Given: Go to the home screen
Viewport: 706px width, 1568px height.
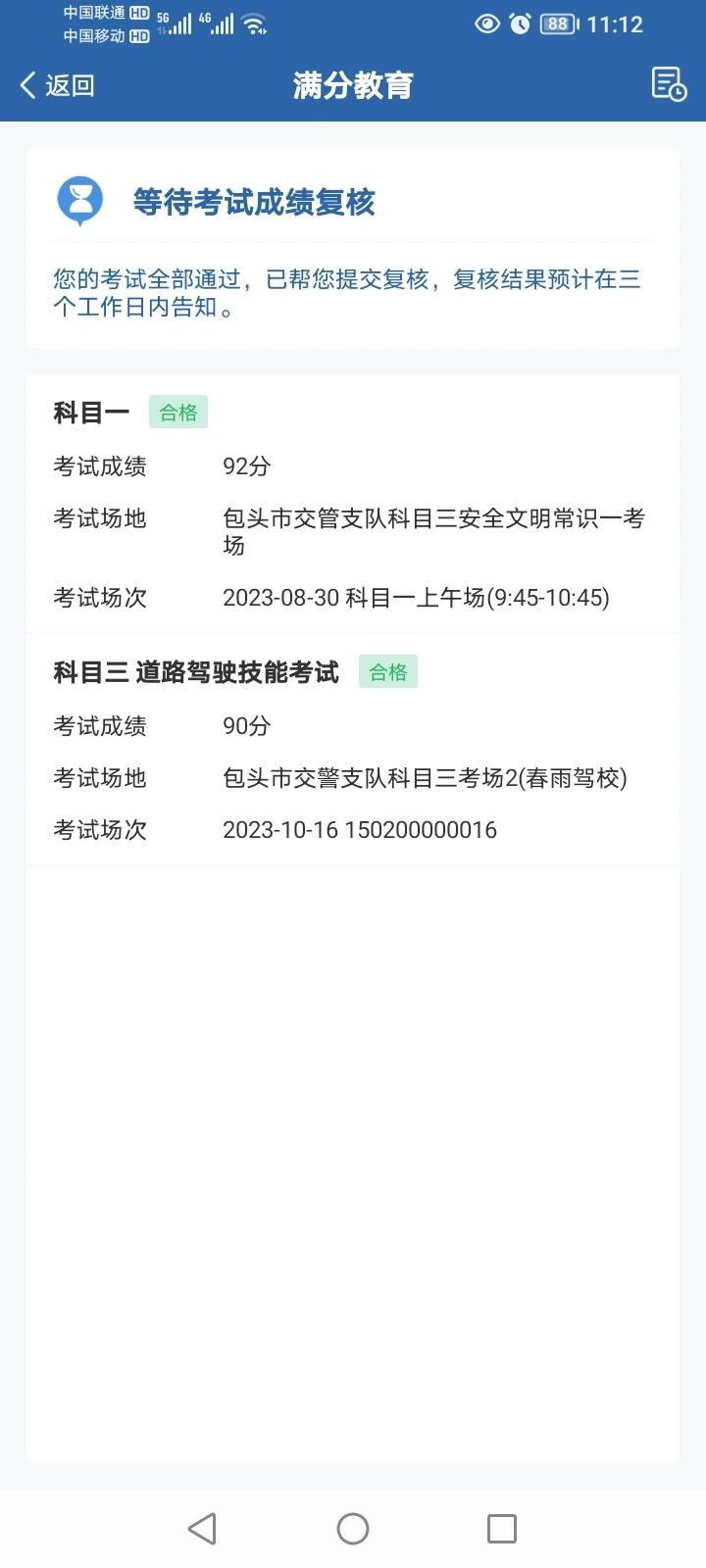Looking at the screenshot, I should [x=353, y=1529].
